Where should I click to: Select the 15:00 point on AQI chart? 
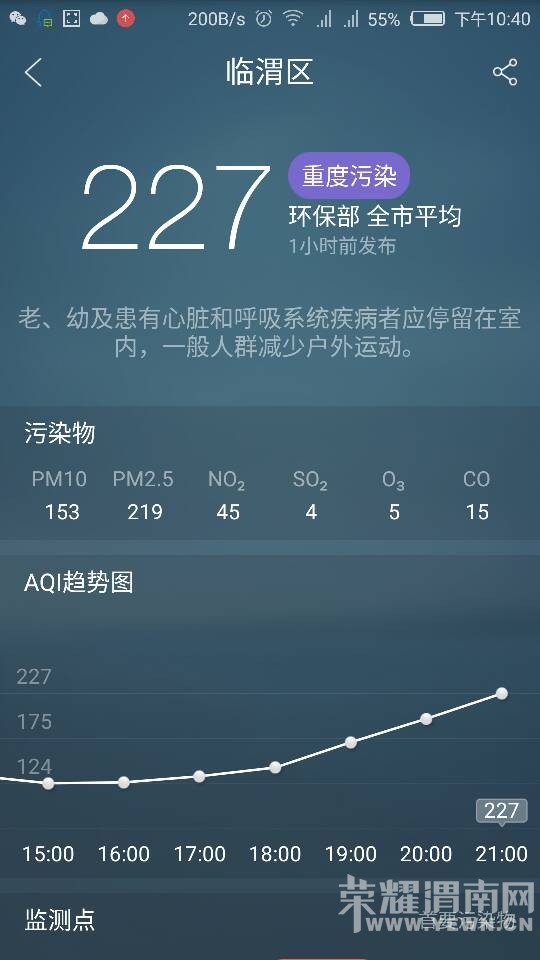coord(48,783)
